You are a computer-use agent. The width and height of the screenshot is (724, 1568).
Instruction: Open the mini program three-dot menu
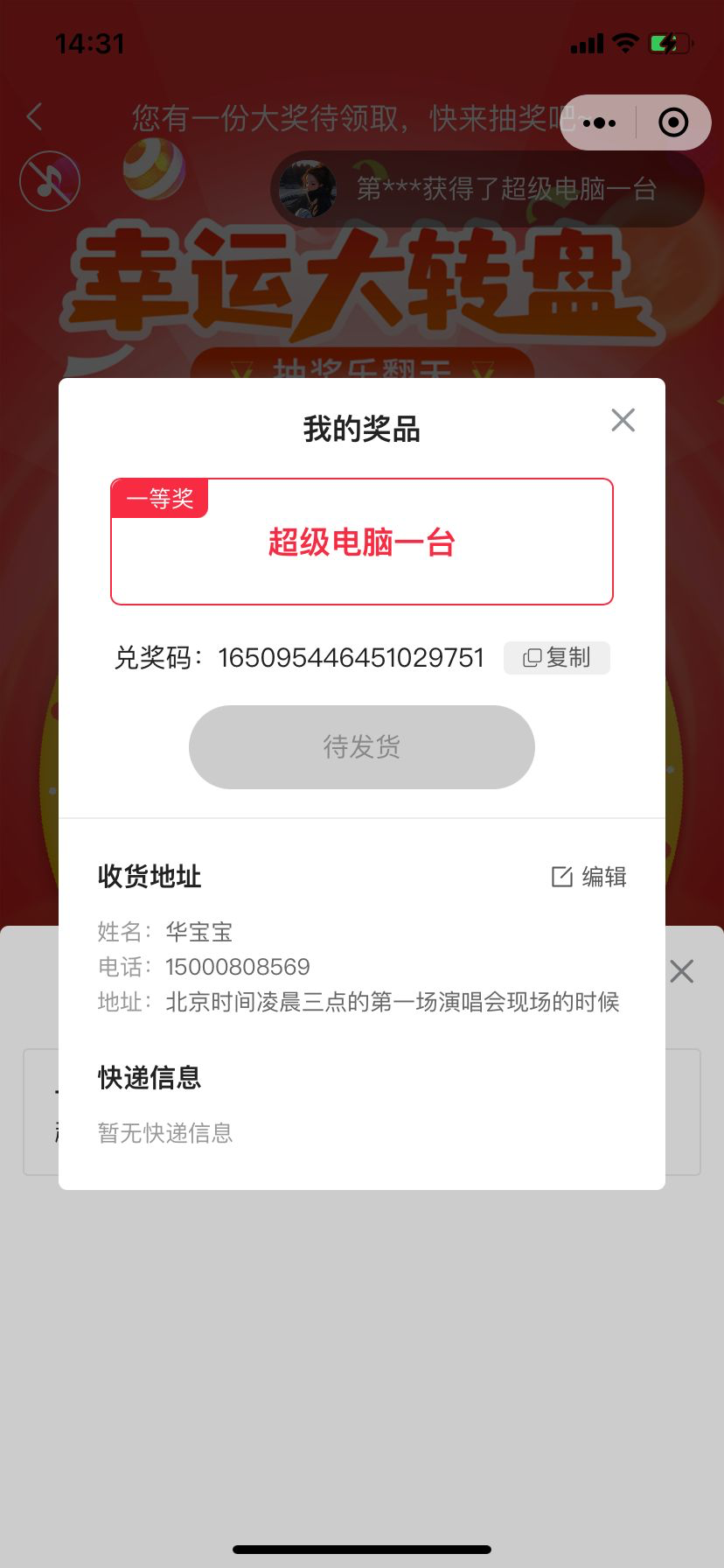[x=599, y=123]
